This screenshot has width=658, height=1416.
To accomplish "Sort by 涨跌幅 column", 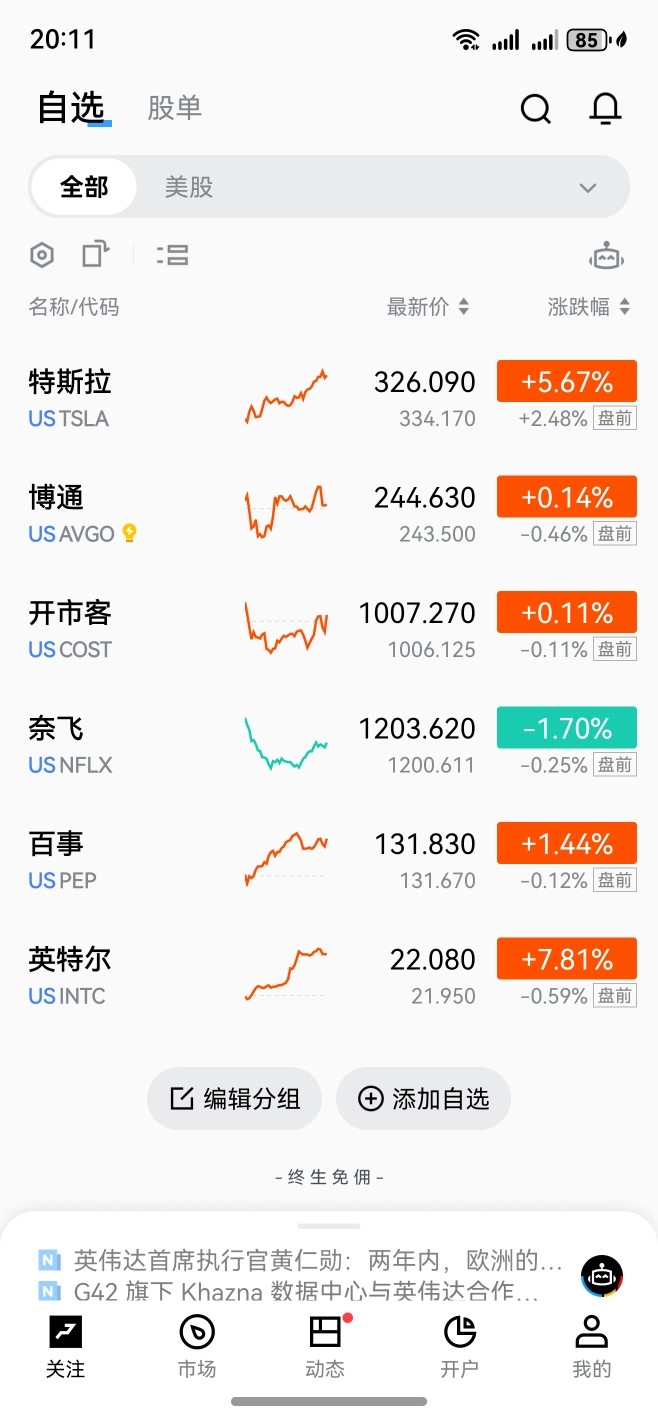I will pyautogui.click(x=589, y=307).
